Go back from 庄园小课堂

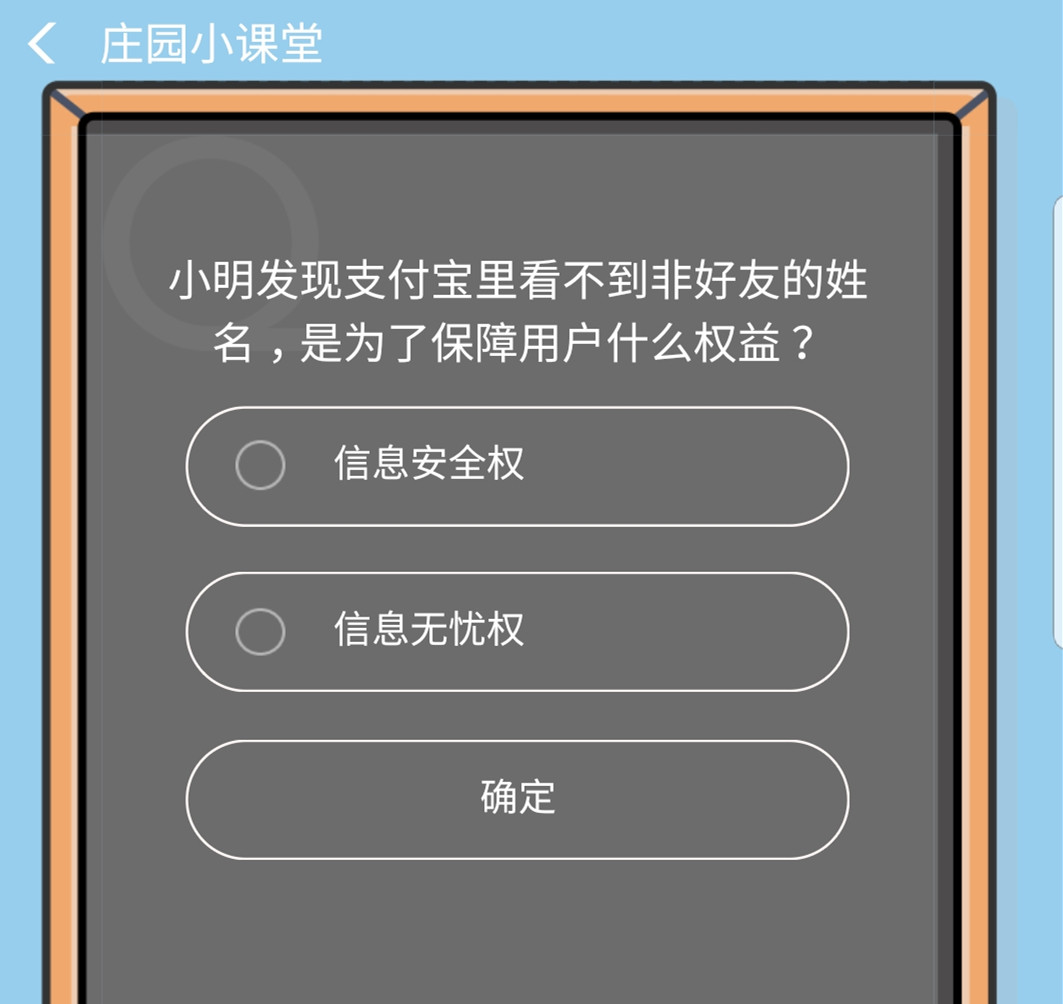42,44
